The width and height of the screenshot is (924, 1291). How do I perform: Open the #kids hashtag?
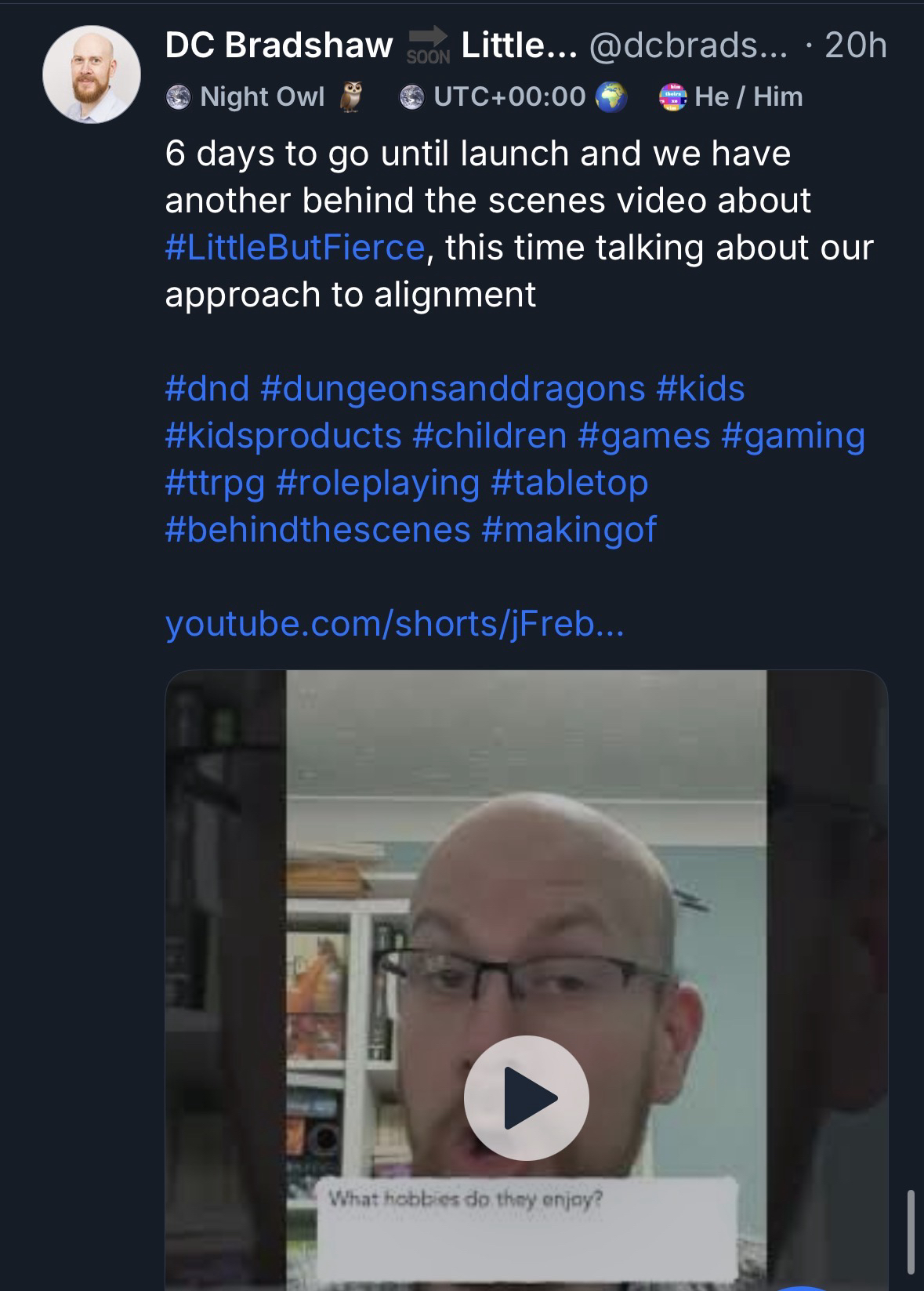pyautogui.click(x=700, y=388)
